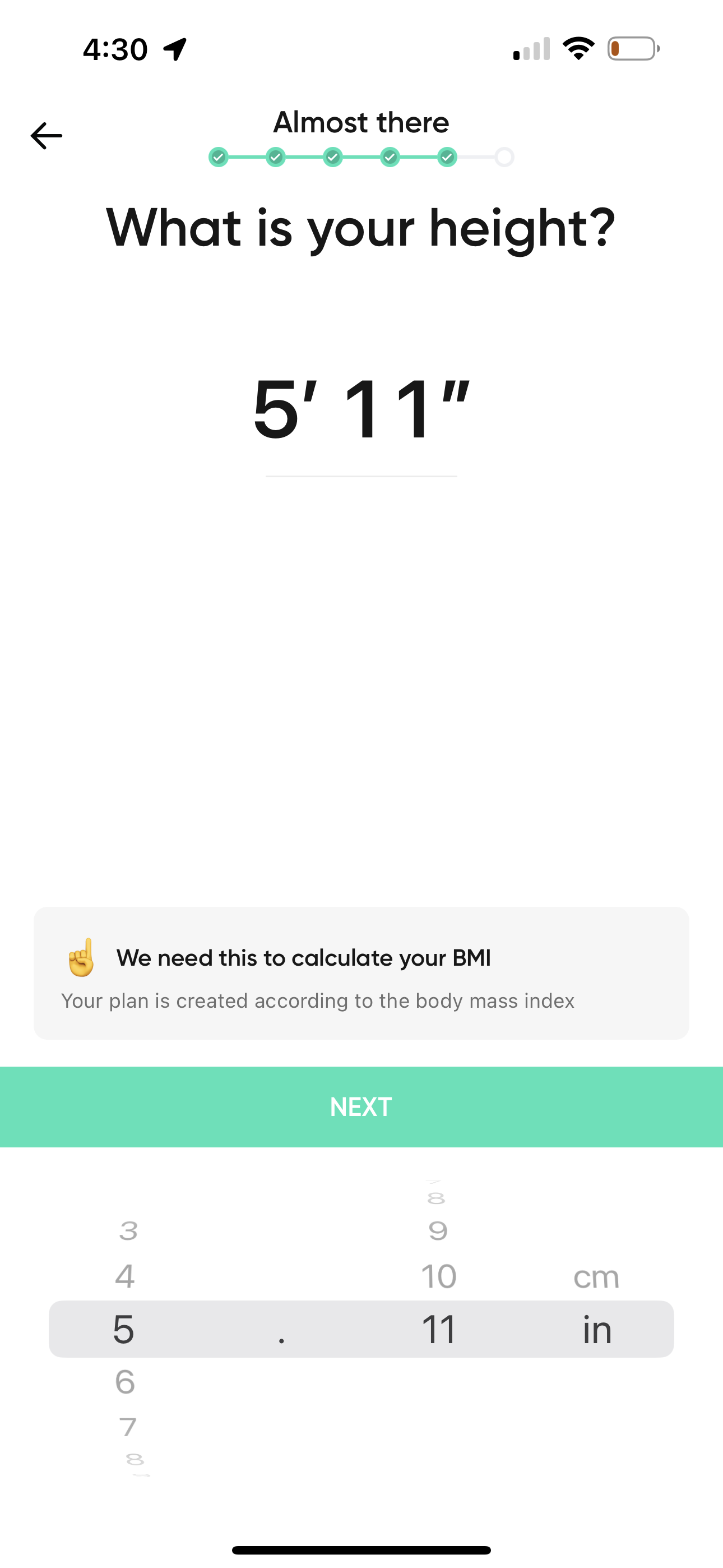Image resolution: width=723 pixels, height=1568 pixels.
Task: Select 10 inches on the inches wheel
Action: (x=439, y=1276)
